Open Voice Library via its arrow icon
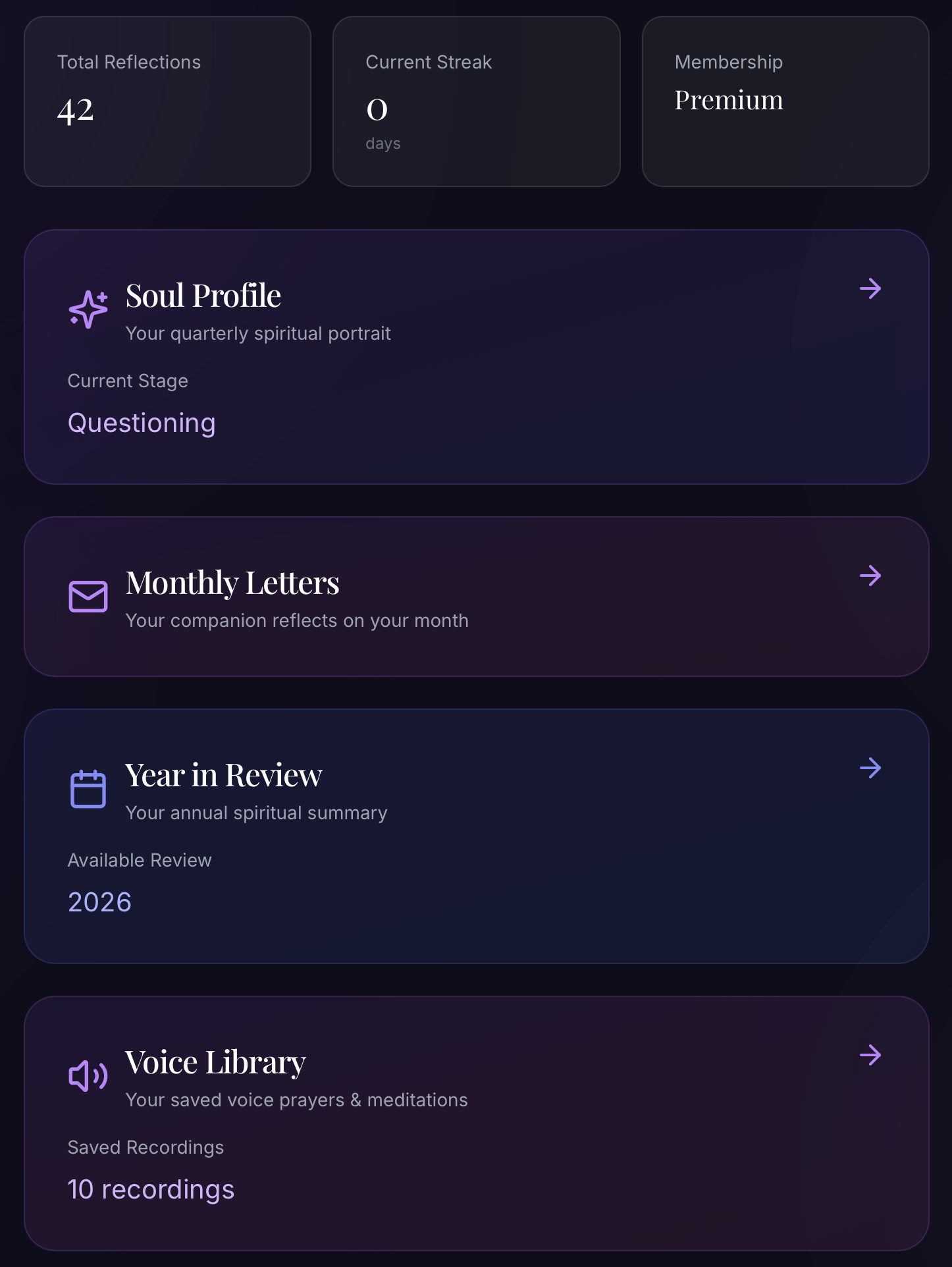Screen dimensions: 952x1267 coord(871,1056)
